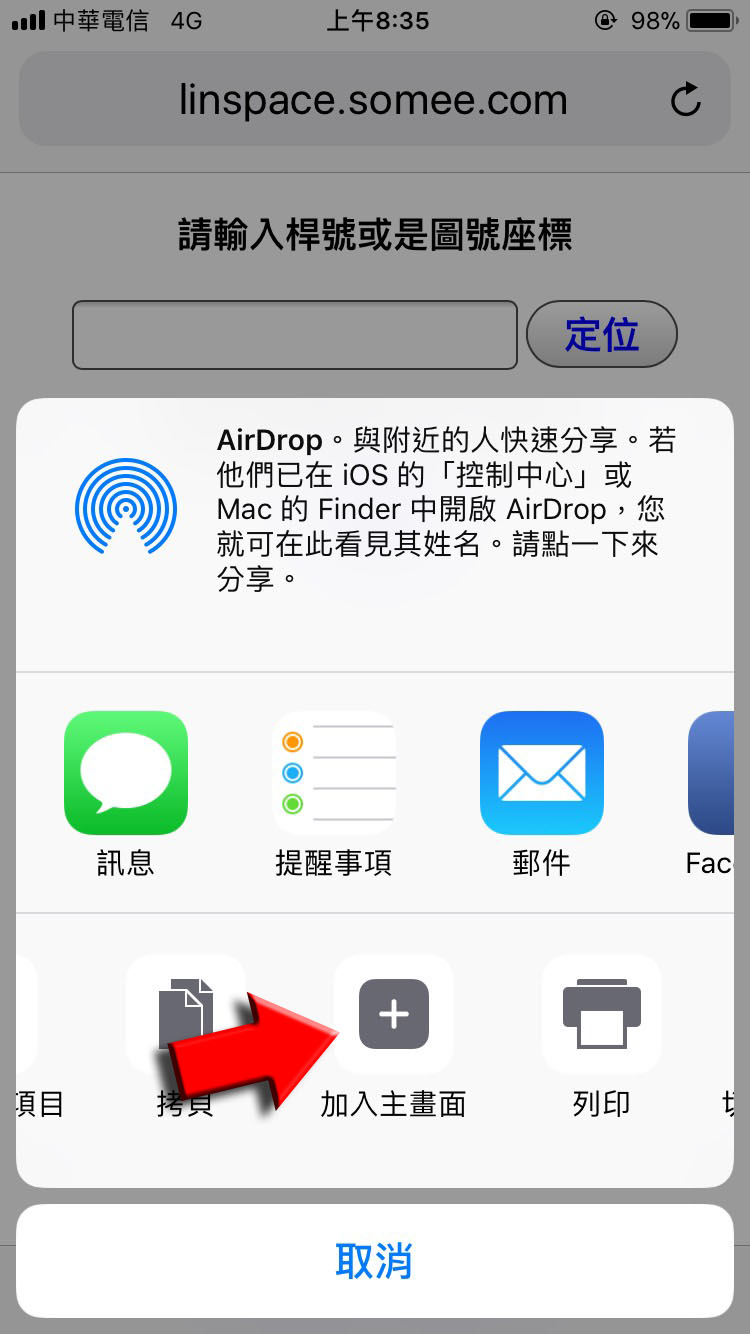Reload the page with the refresh icon
This screenshot has width=750, height=1334.
pyautogui.click(x=685, y=100)
